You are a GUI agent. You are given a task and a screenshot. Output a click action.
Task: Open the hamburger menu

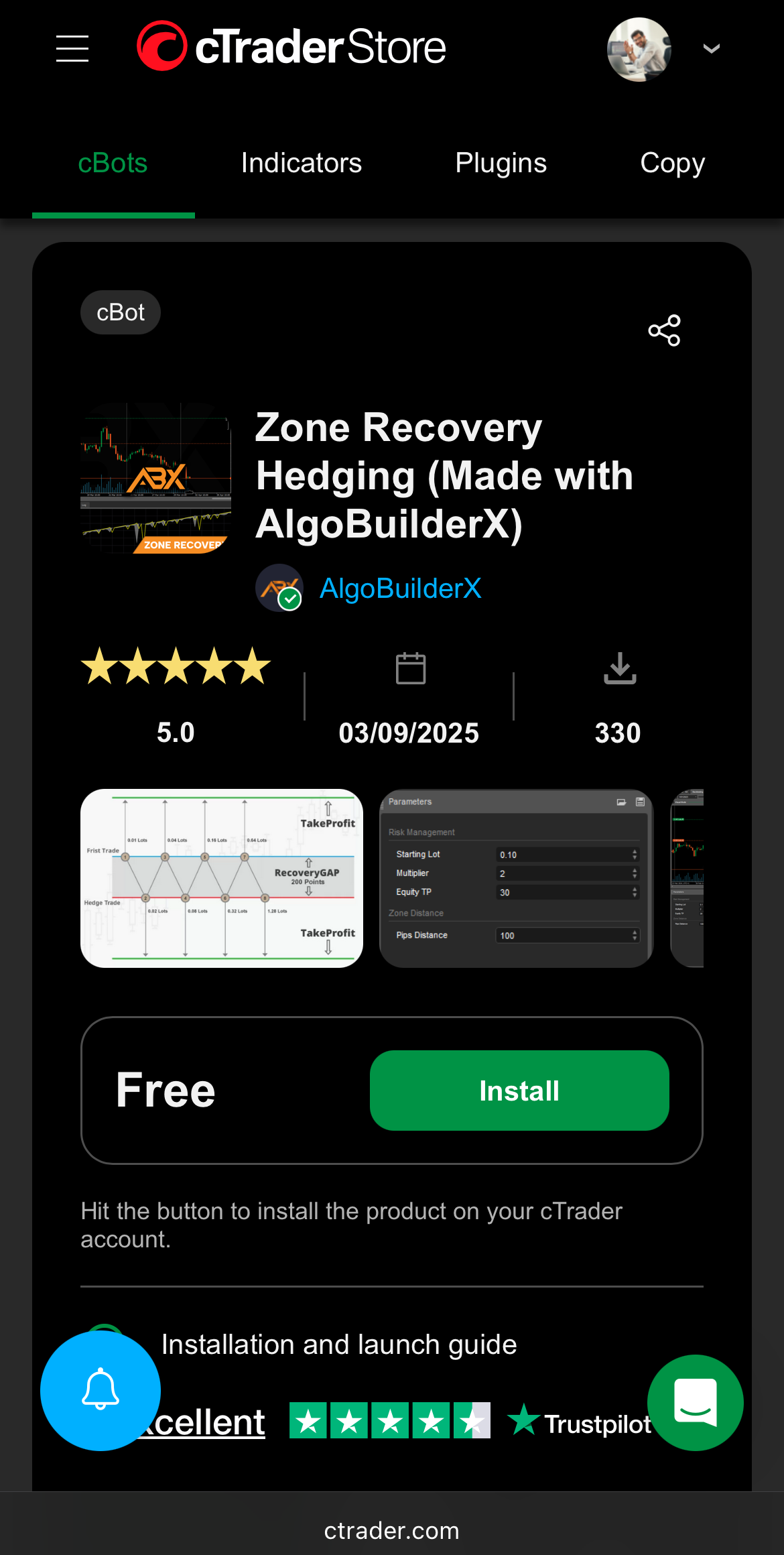tap(72, 48)
